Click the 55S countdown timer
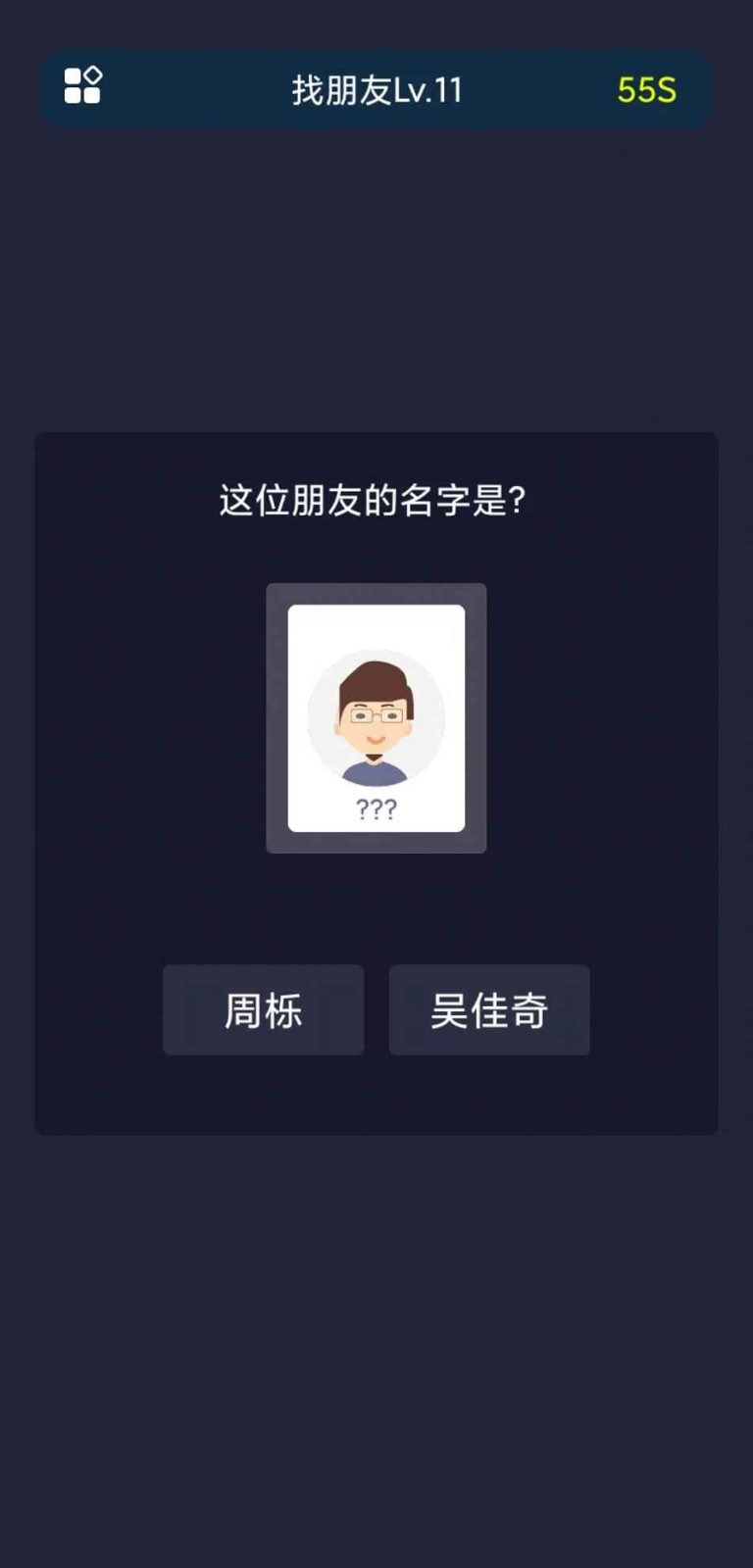753x1568 pixels. point(645,90)
